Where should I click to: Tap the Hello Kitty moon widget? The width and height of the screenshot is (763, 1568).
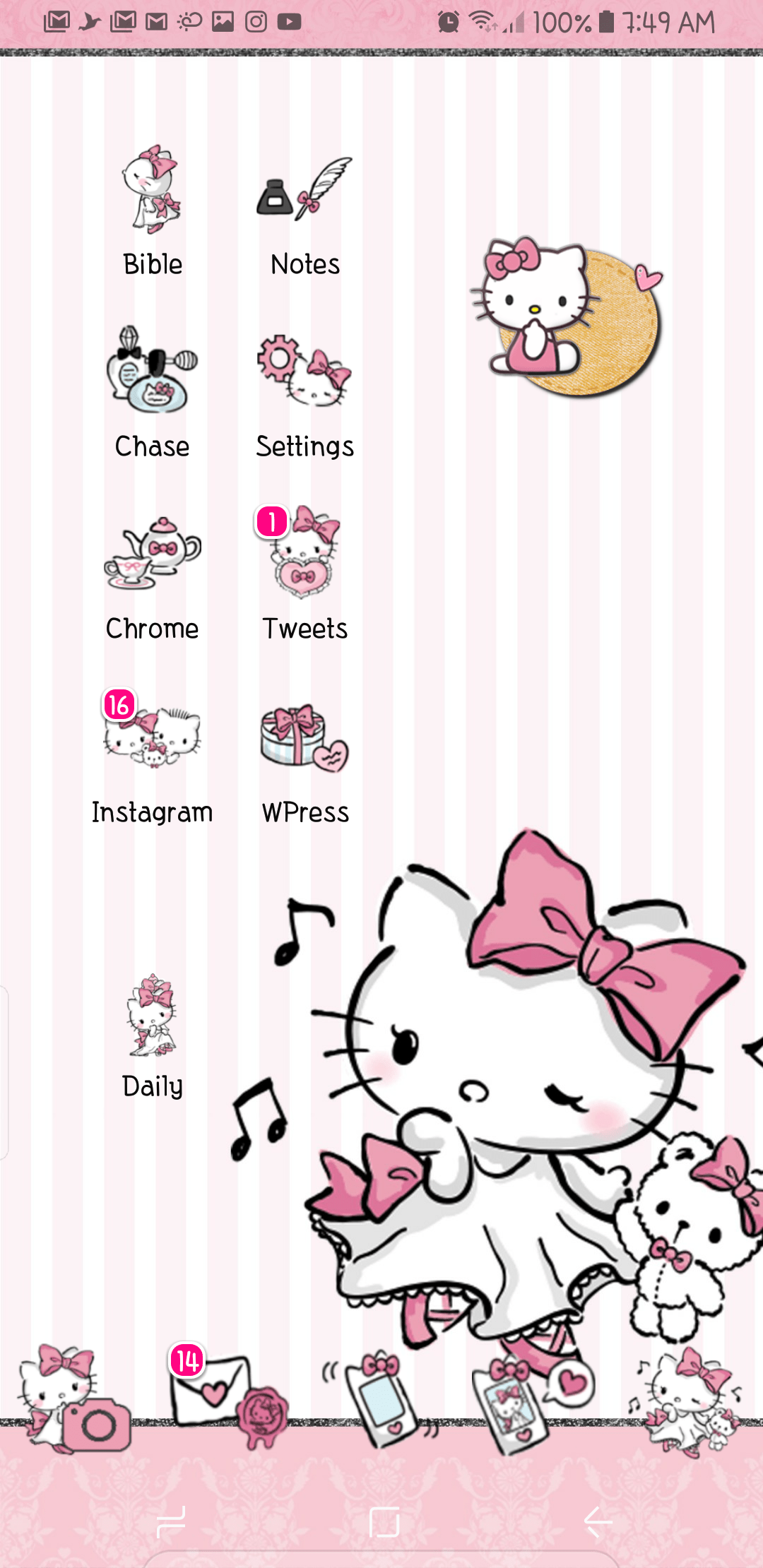coord(565,314)
